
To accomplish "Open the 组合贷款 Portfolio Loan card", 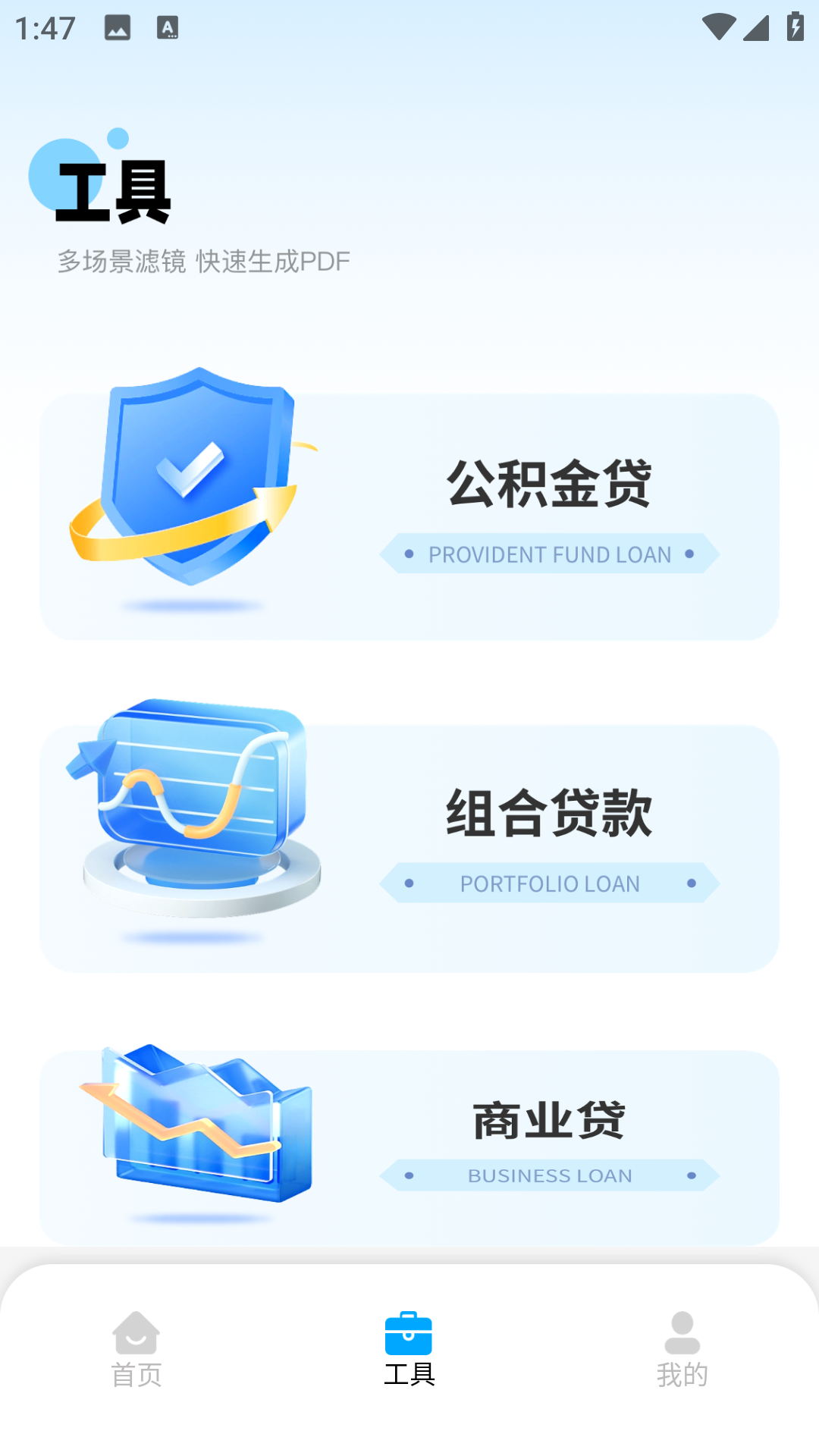I will click(409, 848).
